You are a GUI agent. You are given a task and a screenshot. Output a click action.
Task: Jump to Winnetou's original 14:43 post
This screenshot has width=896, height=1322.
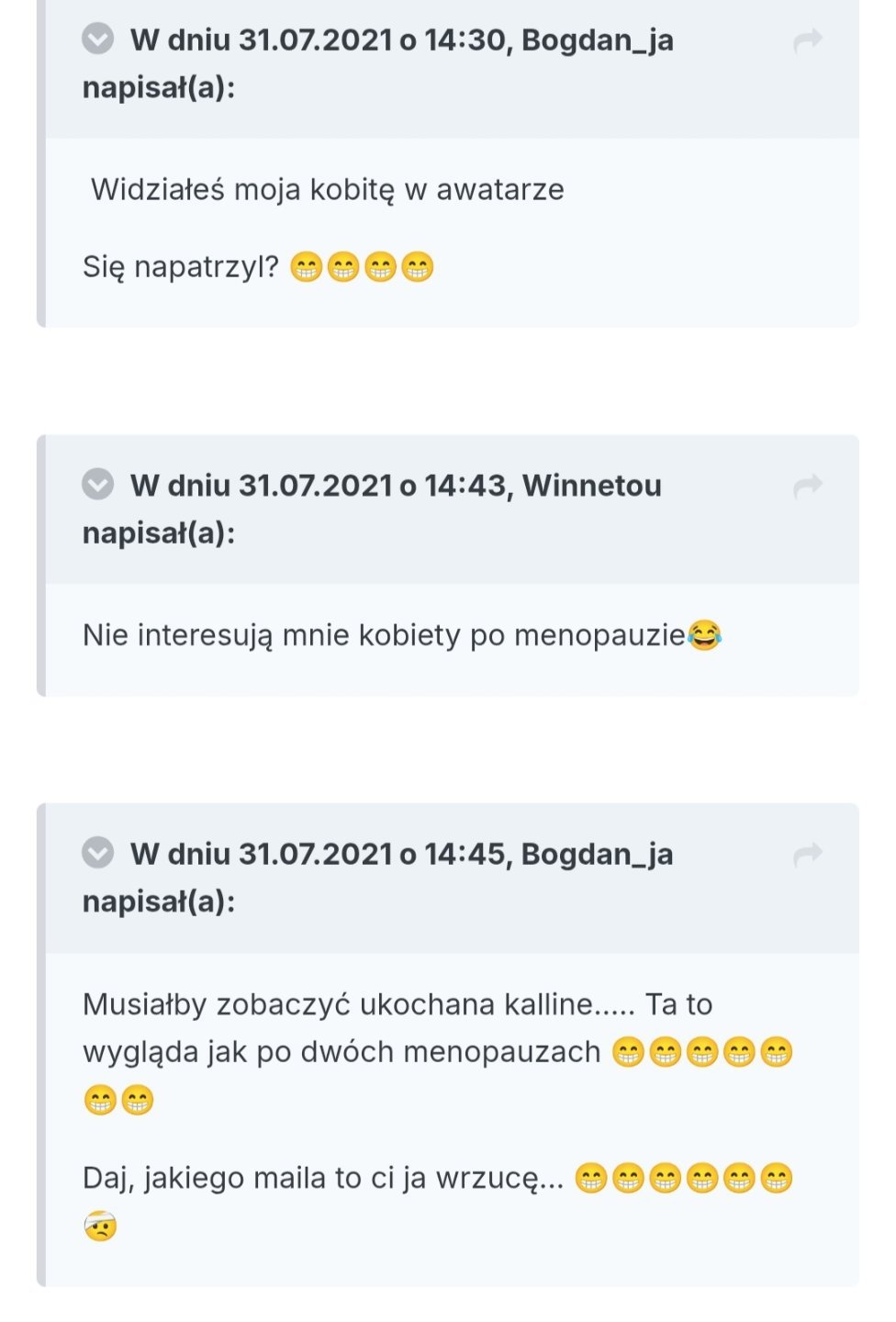[x=808, y=485]
